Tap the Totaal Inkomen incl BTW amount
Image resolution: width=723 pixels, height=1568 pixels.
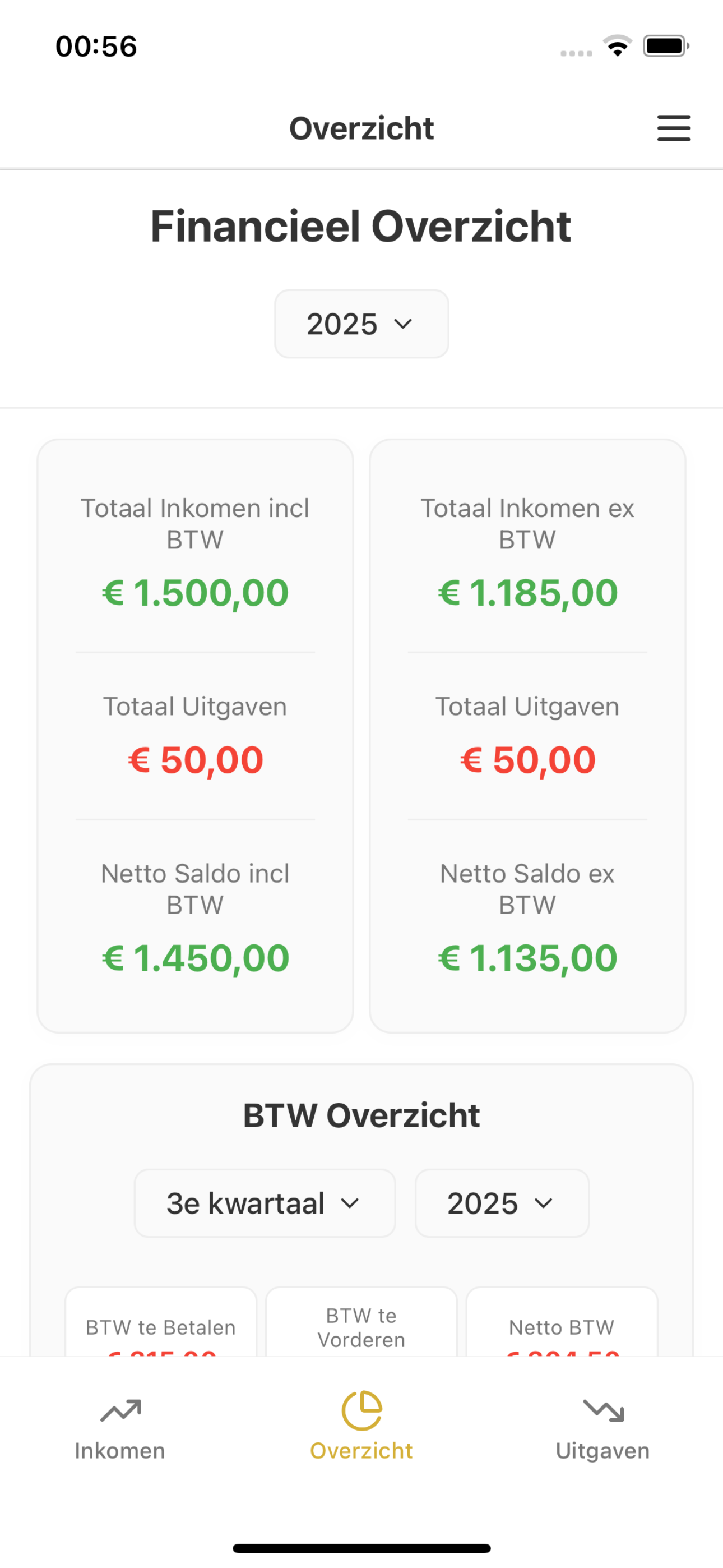pyautogui.click(x=194, y=591)
